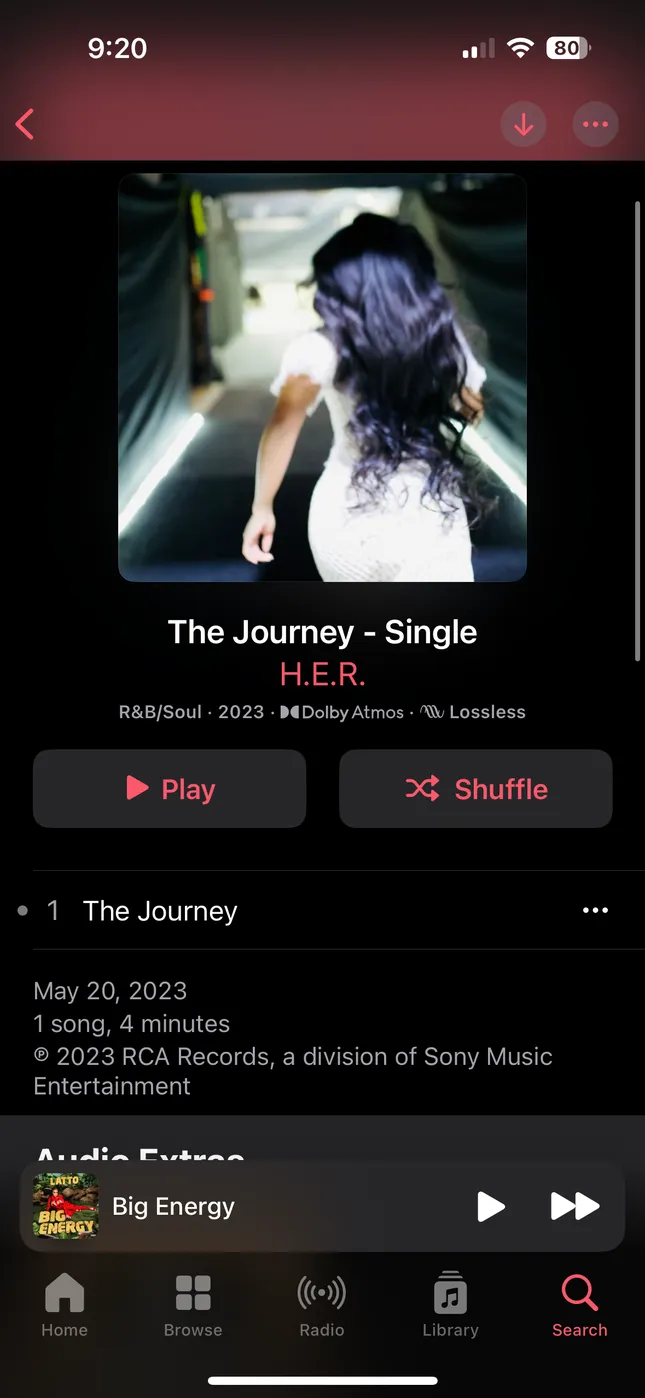The height and width of the screenshot is (1398, 645).
Task: Open the H.E.R. artist page
Action: pos(322,674)
